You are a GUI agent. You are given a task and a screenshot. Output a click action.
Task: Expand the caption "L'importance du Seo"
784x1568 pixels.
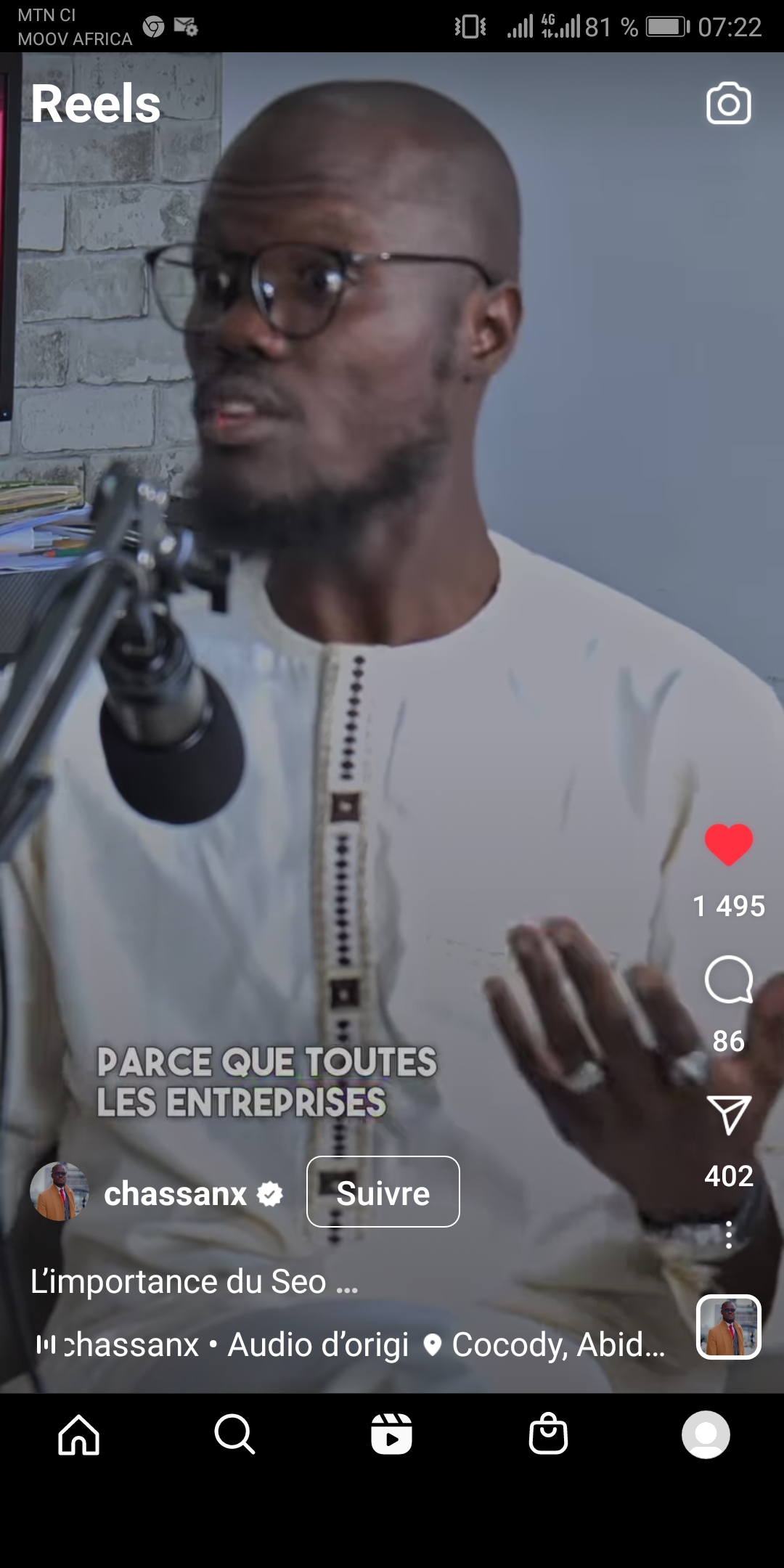(x=194, y=1282)
